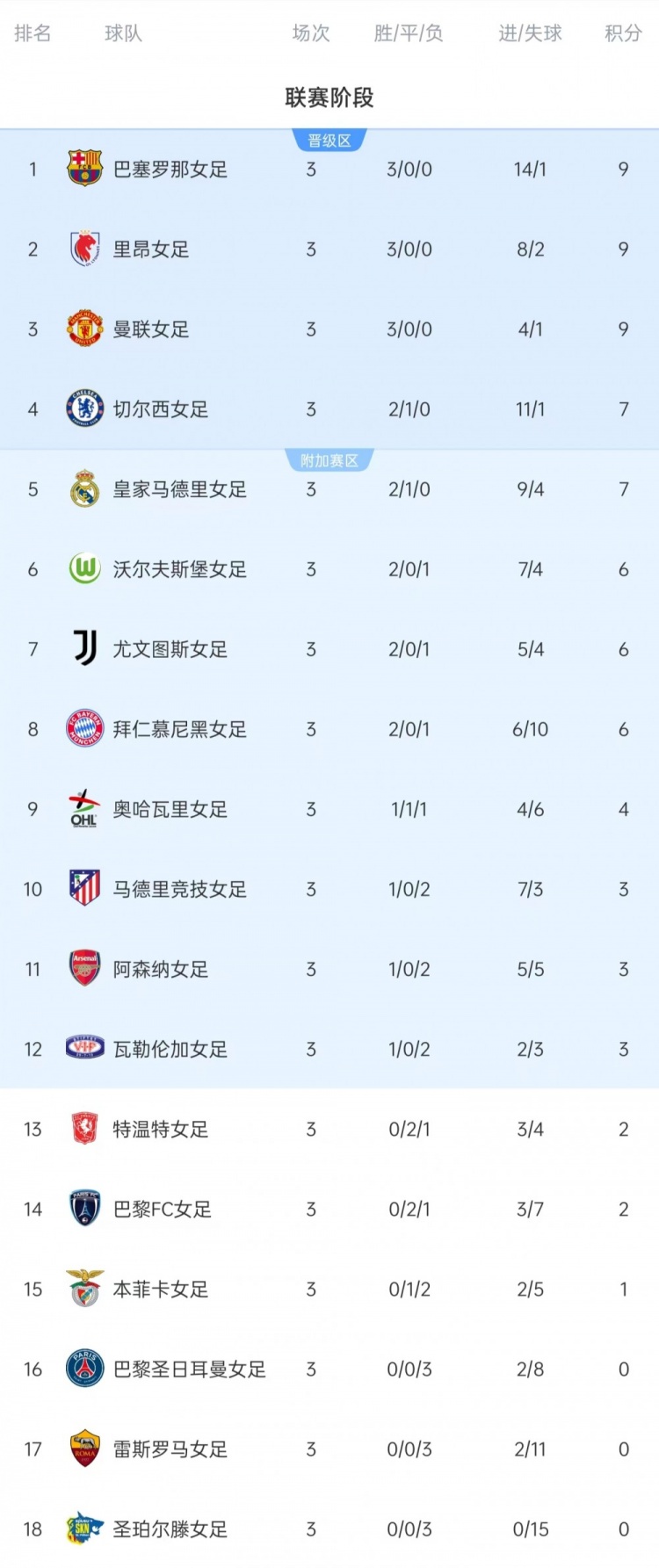Image resolution: width=659 pixels, height=1568 pixels.
Task: Open the 巴黎FC女足 row
Action: tap(163, 1209)
